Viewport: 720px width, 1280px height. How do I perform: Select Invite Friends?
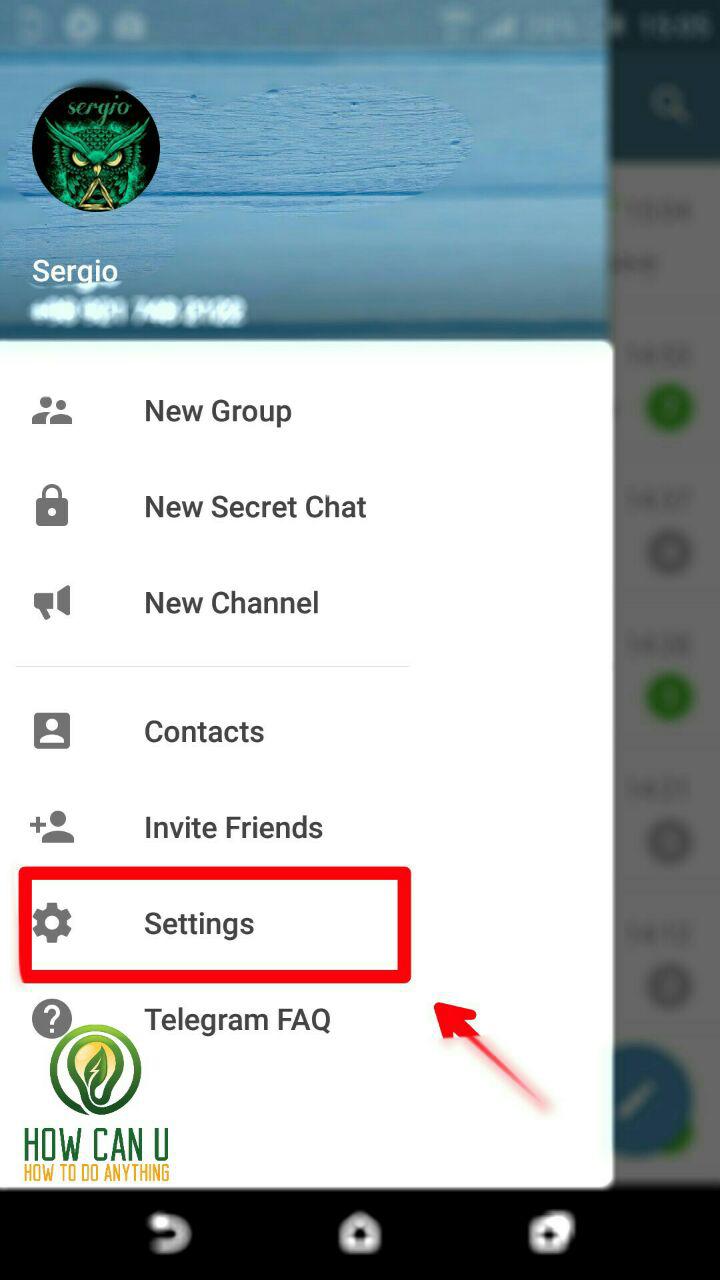[x=306, y=827]
